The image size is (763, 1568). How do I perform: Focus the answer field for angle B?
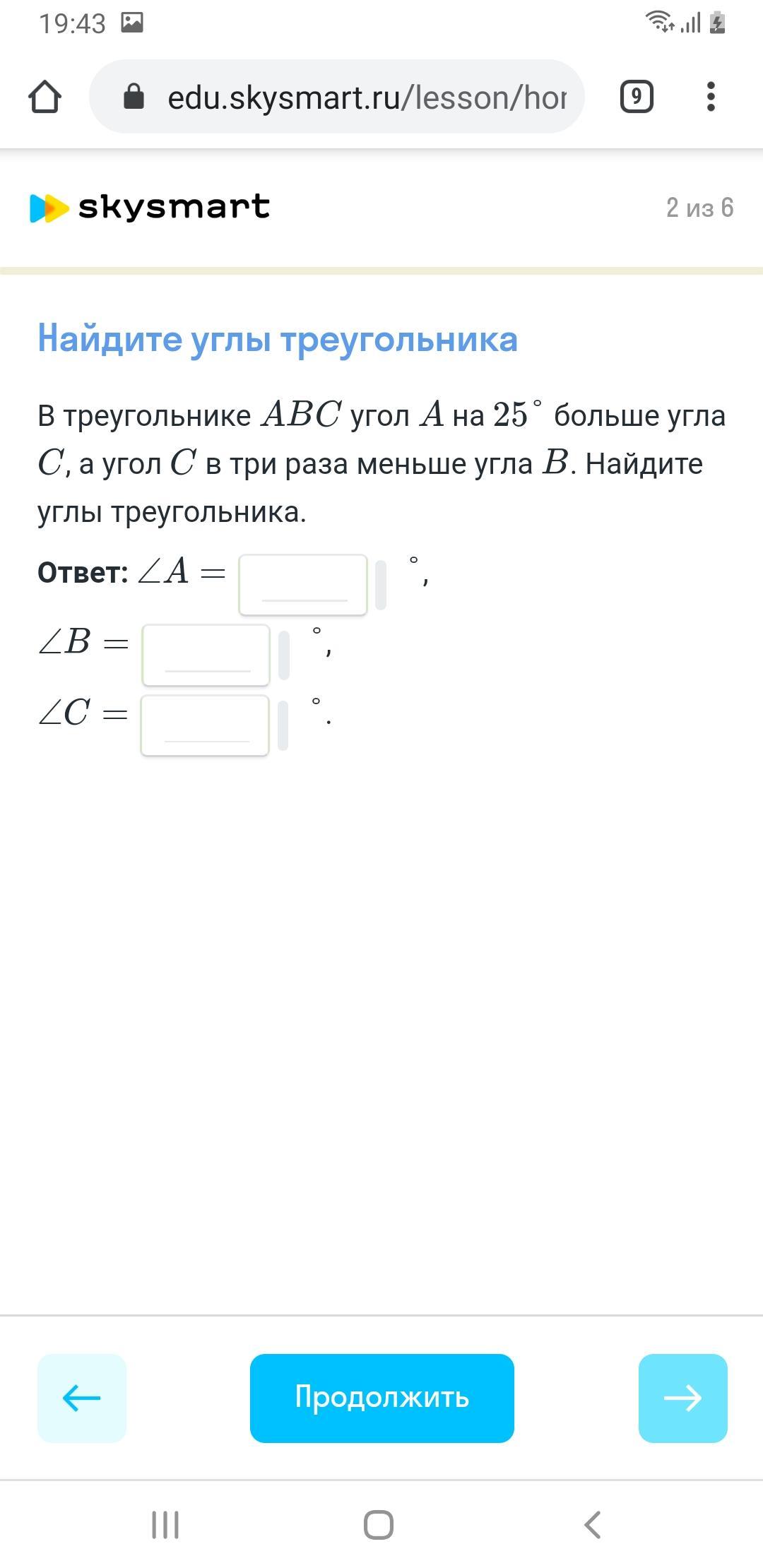pos(206,655)
